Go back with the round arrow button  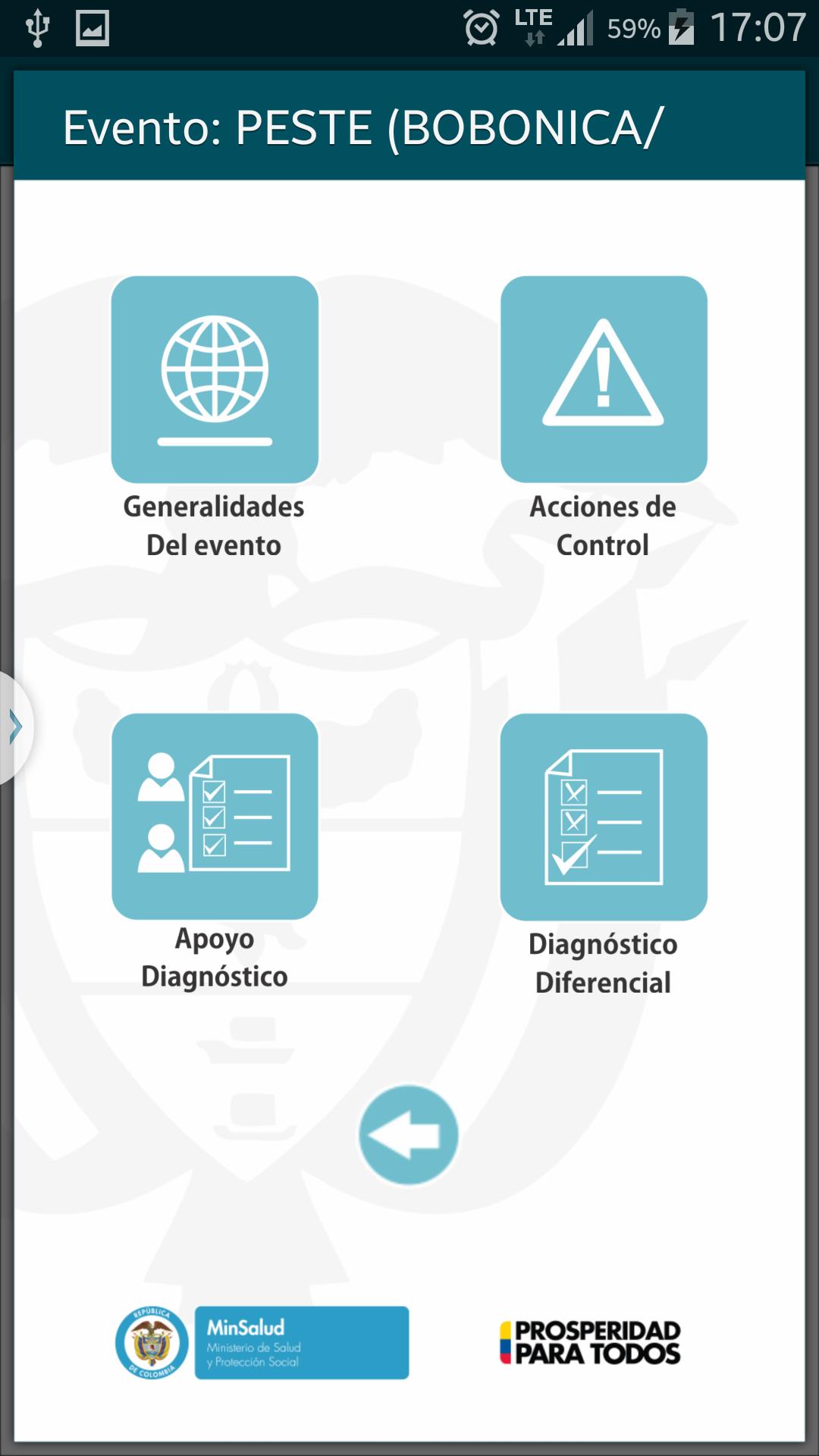[x=409, y=1134]
